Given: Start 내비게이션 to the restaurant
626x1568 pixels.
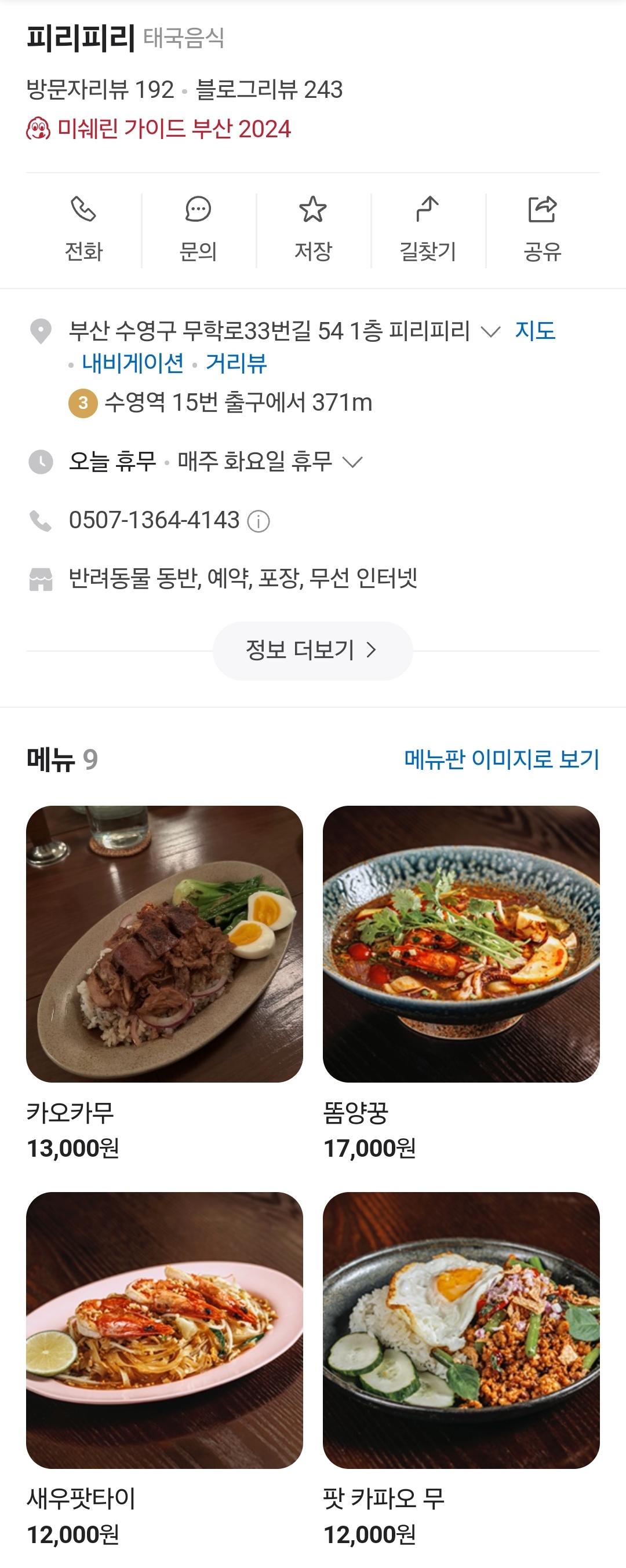Looking at the screenshot, I should tap(132, 363).
